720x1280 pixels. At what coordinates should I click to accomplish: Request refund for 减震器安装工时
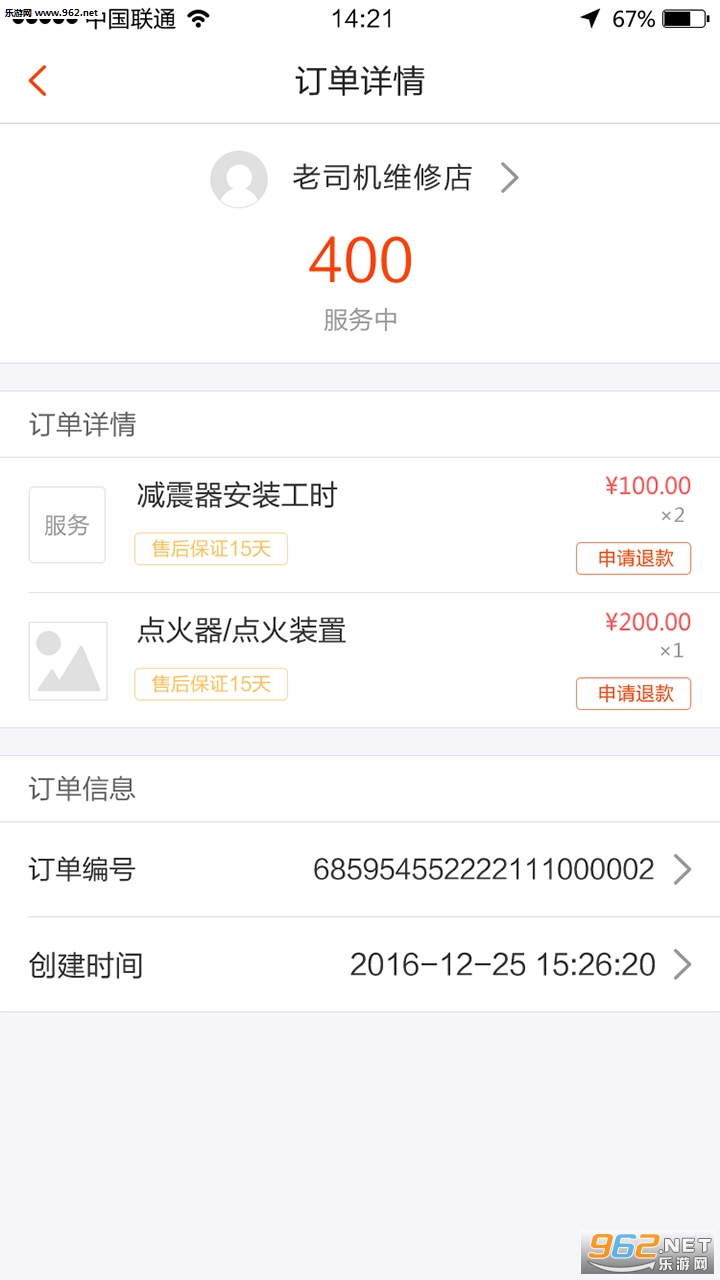click(633, 558)
